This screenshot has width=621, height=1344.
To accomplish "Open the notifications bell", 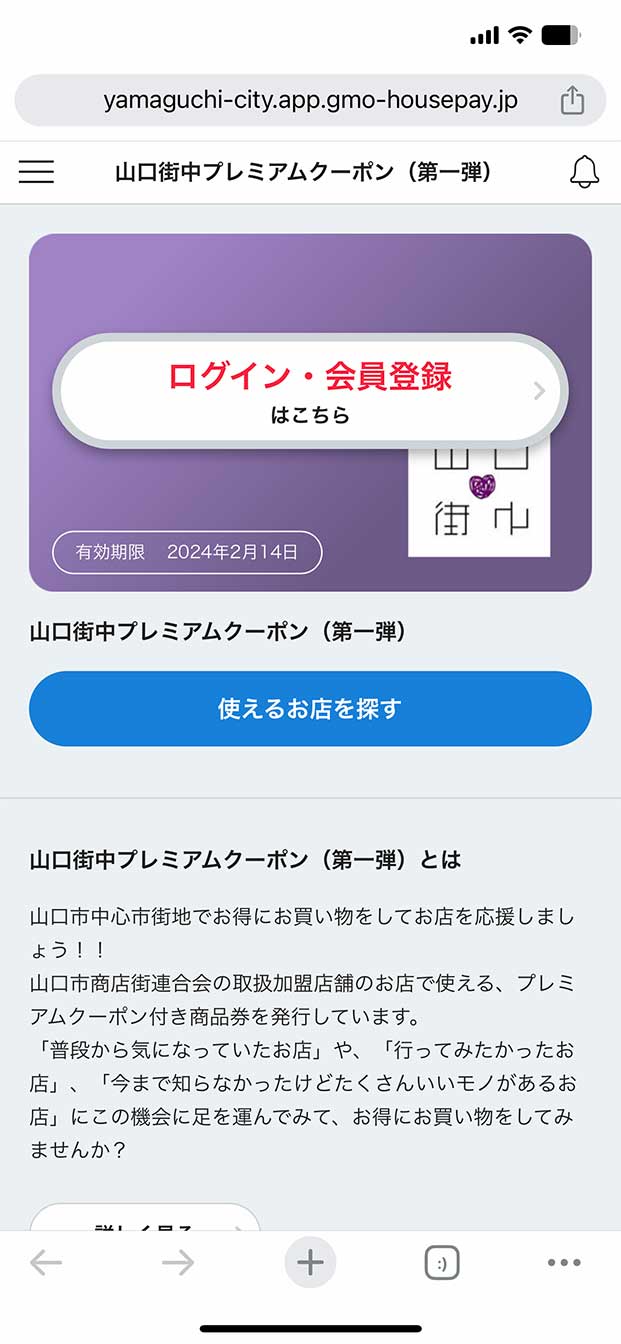I will point(584,173).
